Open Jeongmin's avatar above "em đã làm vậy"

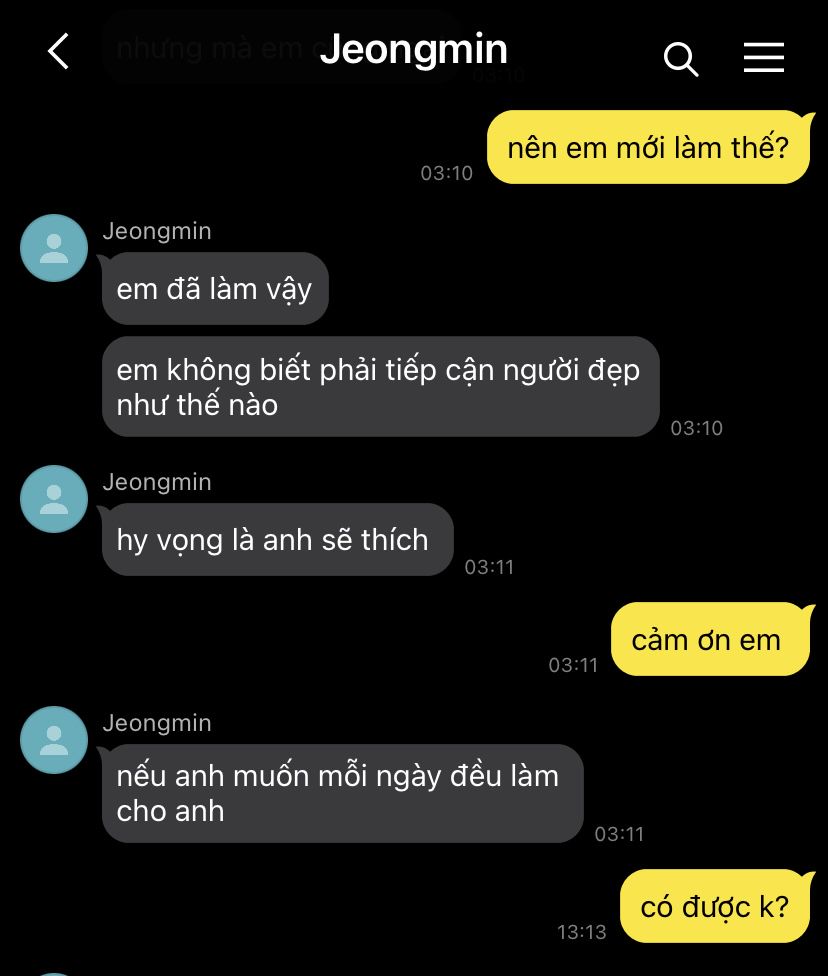(54, 248)
